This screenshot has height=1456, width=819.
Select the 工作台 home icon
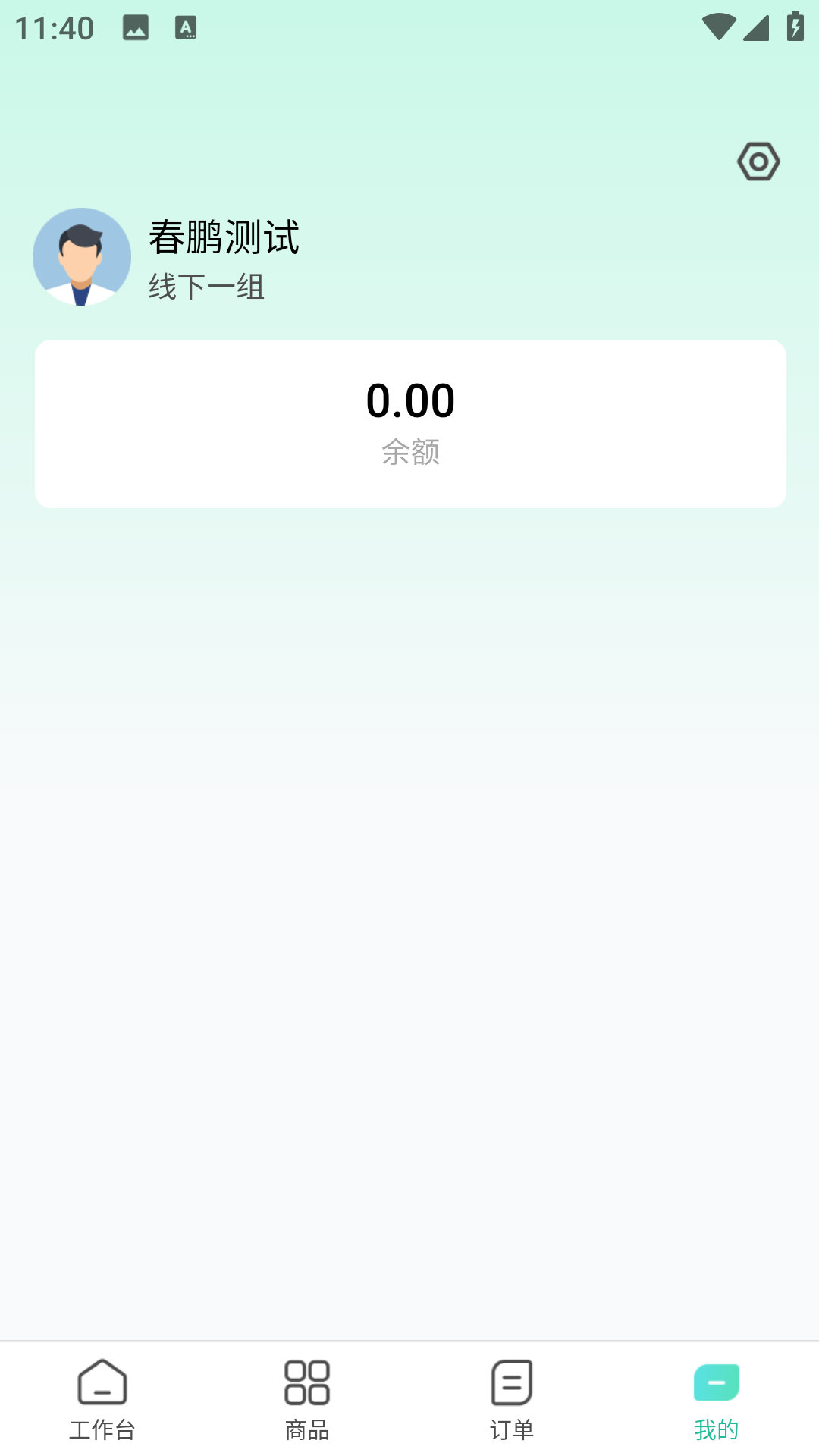click(102, 1383)
